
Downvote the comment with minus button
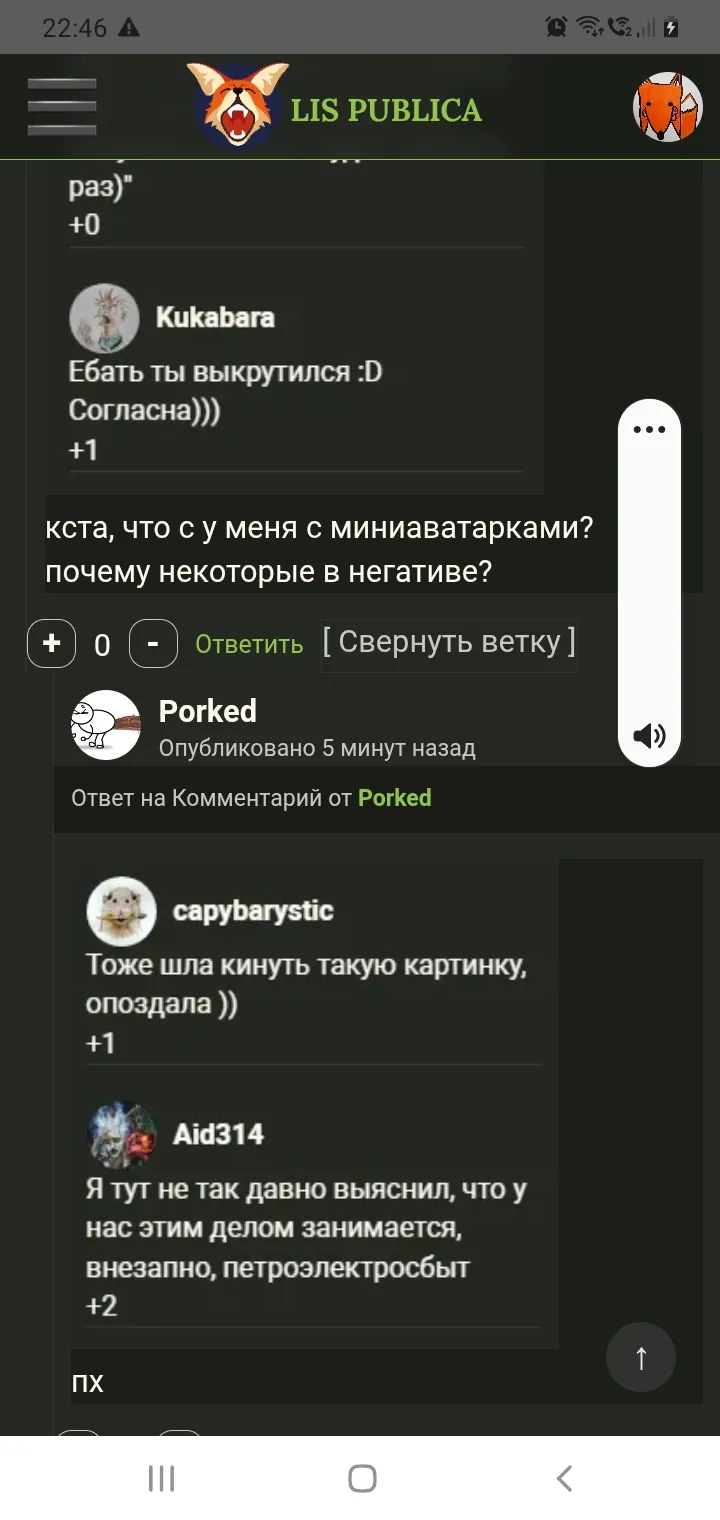click(153, 644)
